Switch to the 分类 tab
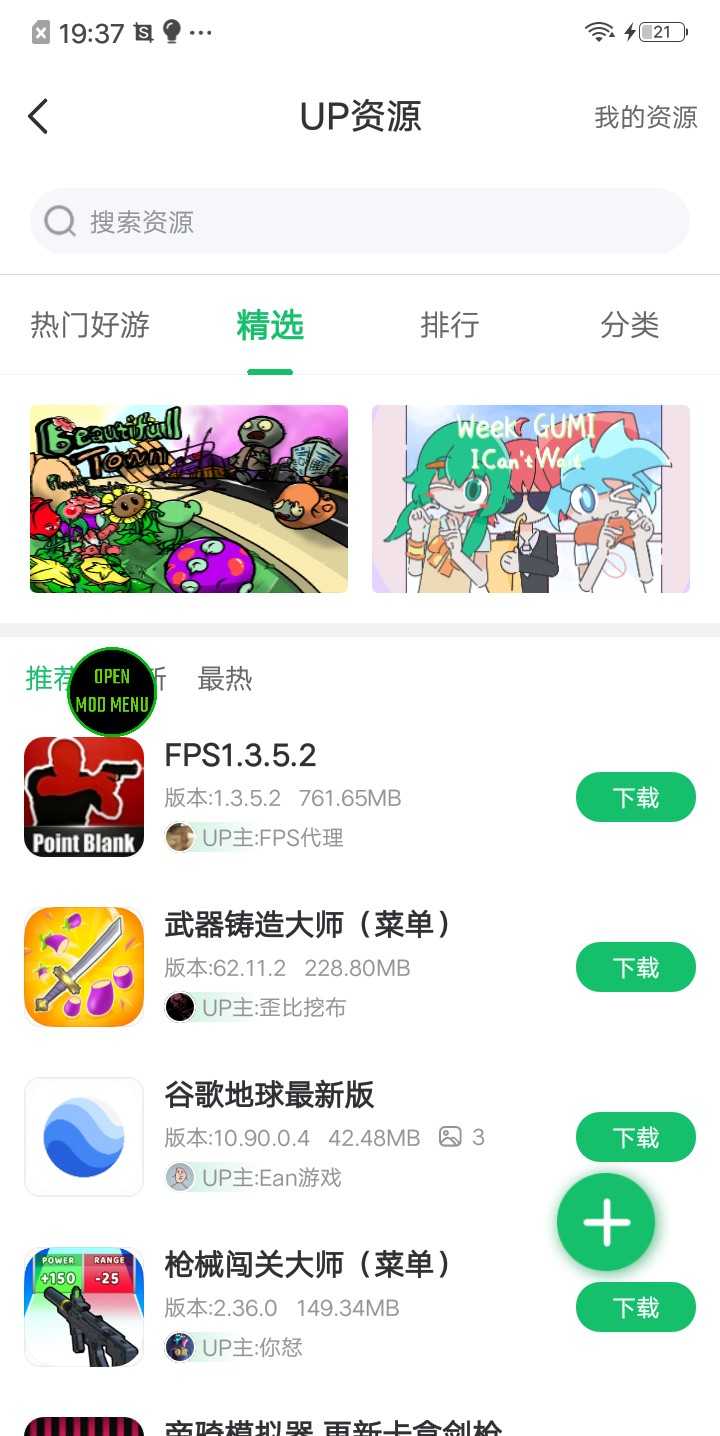The image size is (720, 1436). (x=629, y=325)
